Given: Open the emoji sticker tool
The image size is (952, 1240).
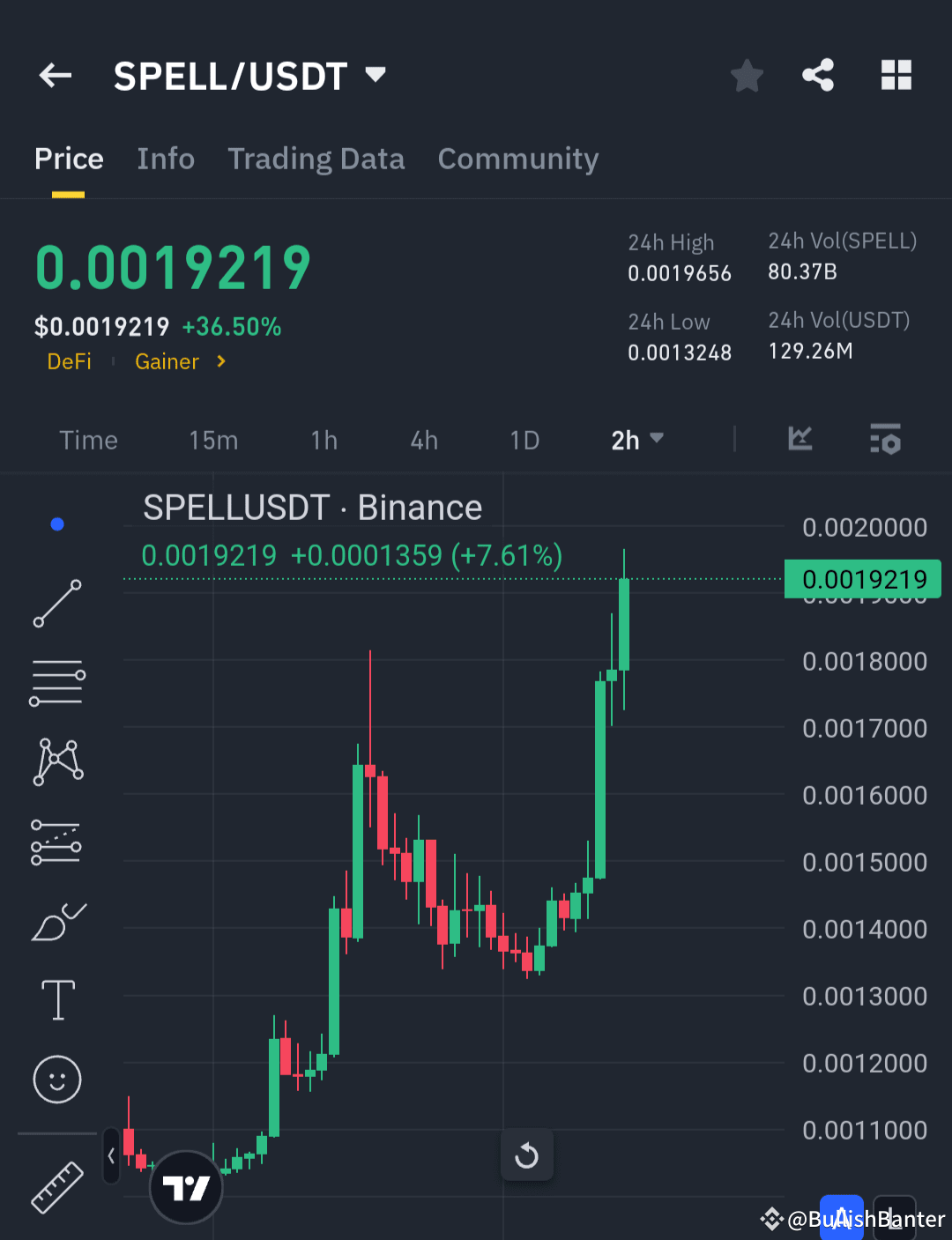Looking at the screenshot, I should [x=56, y=1079].
